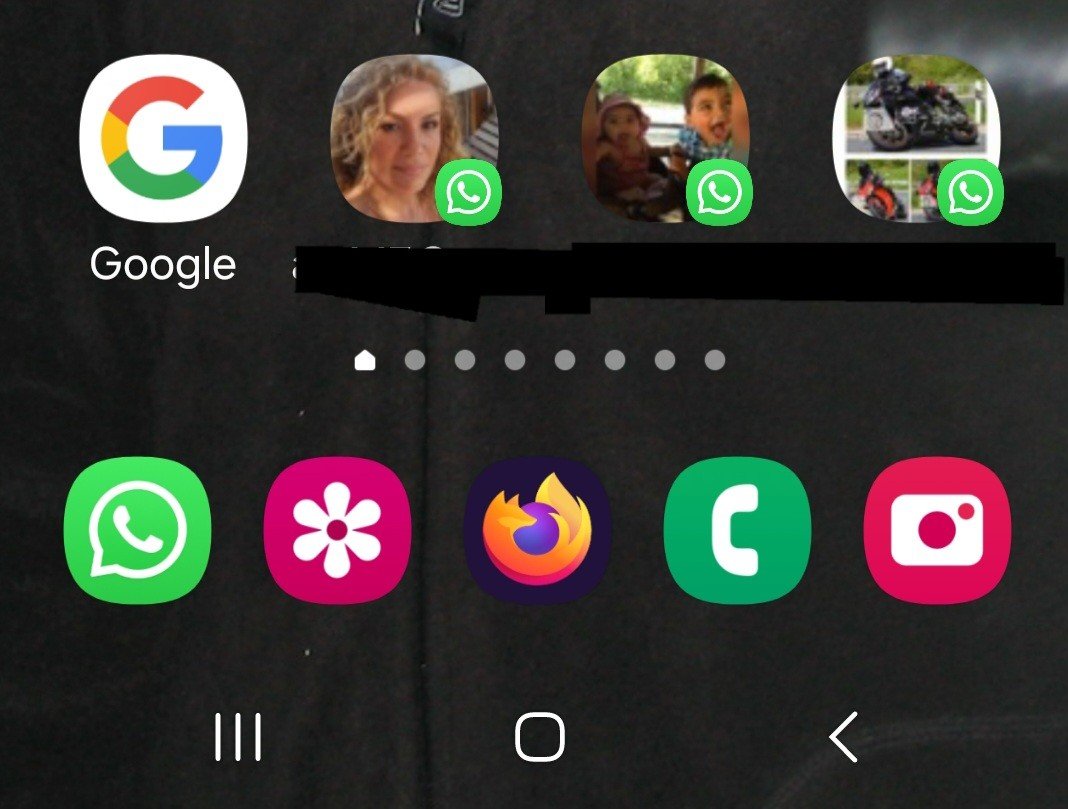This screenshot has height=809, width=1068.
Task: Tap the home page indicator
Action: (365, 359)
